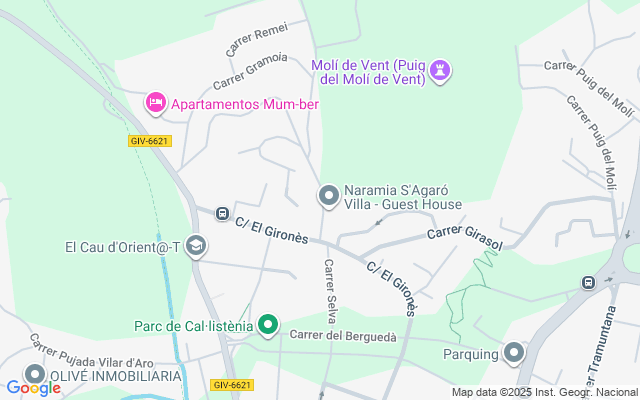The width and height of the screenshot is (640, 400).
Task: Select the Molí de Vent landmark marker
Action: [x=441, y=71]
